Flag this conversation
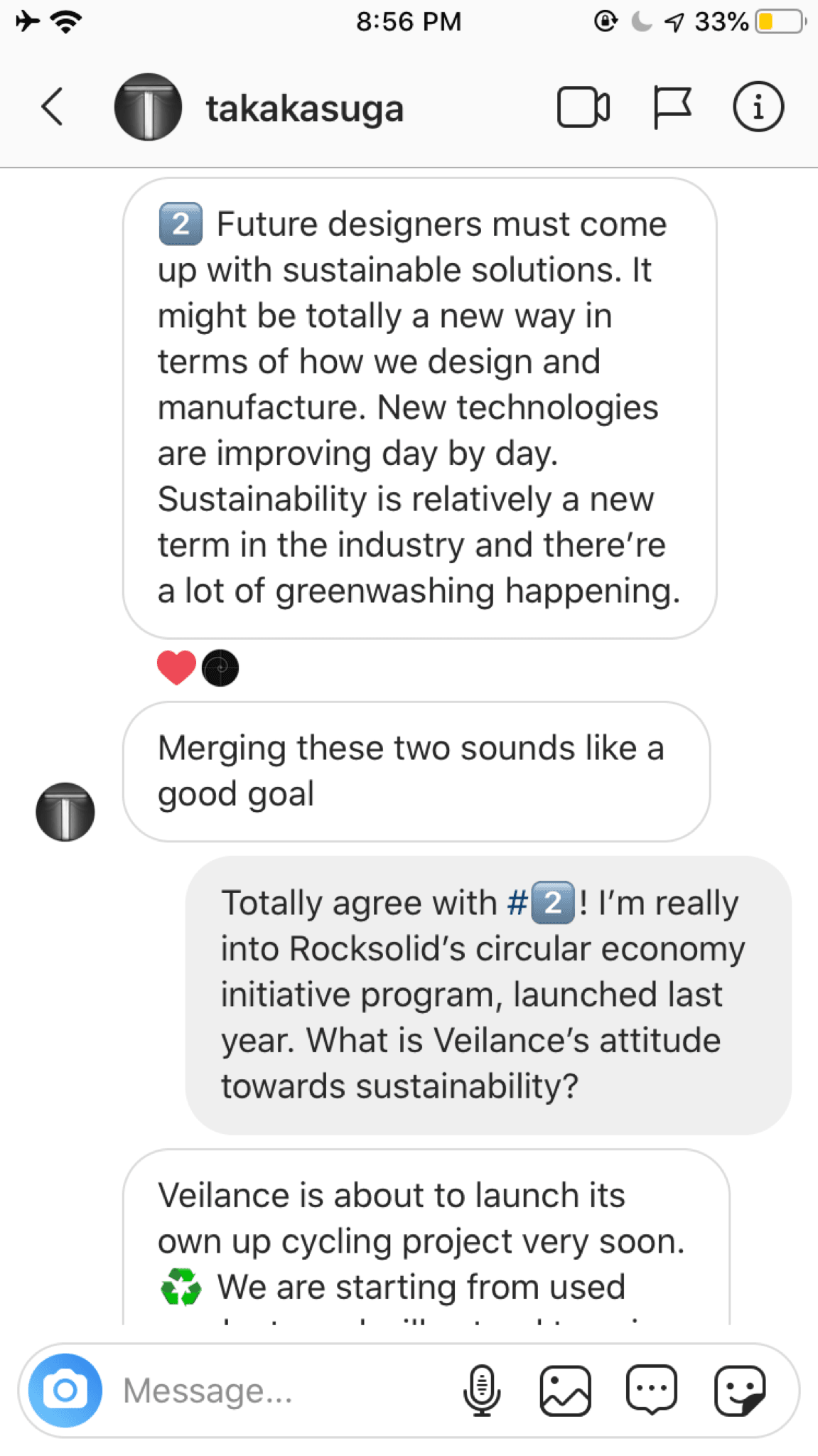Viewport: 818px width, 1456px height. click(x=672, y=107)
